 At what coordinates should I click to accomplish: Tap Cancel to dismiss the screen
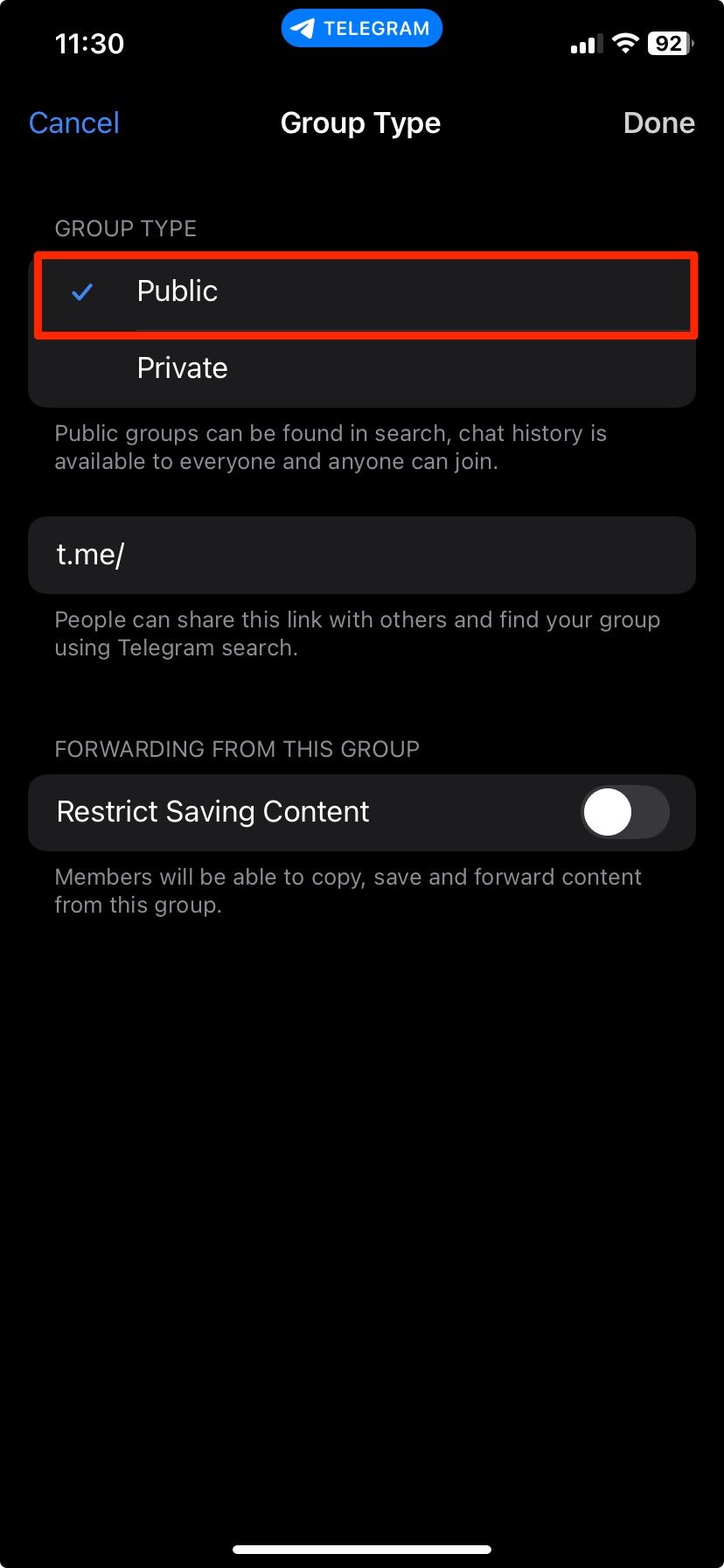(73, 123)
